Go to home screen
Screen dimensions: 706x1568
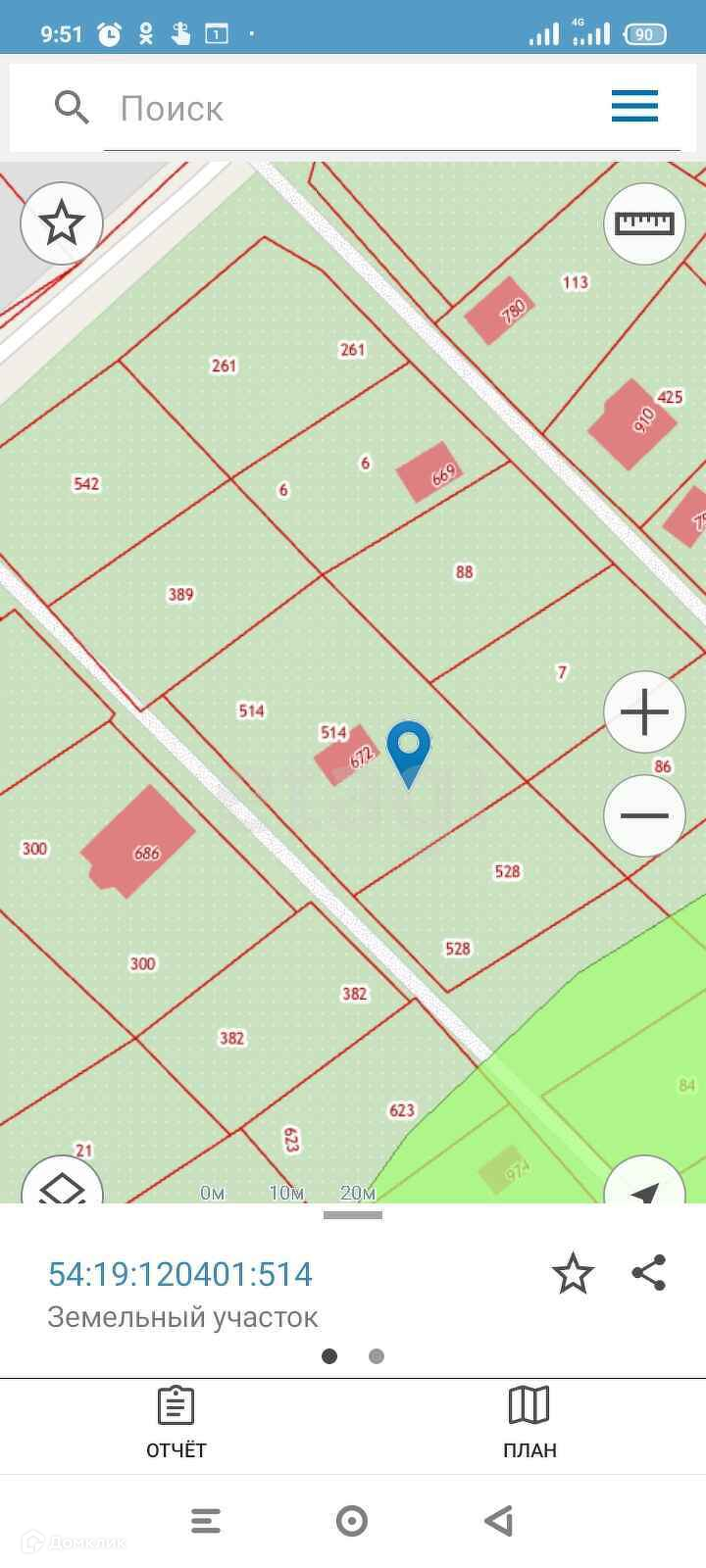pos(352,1521)
